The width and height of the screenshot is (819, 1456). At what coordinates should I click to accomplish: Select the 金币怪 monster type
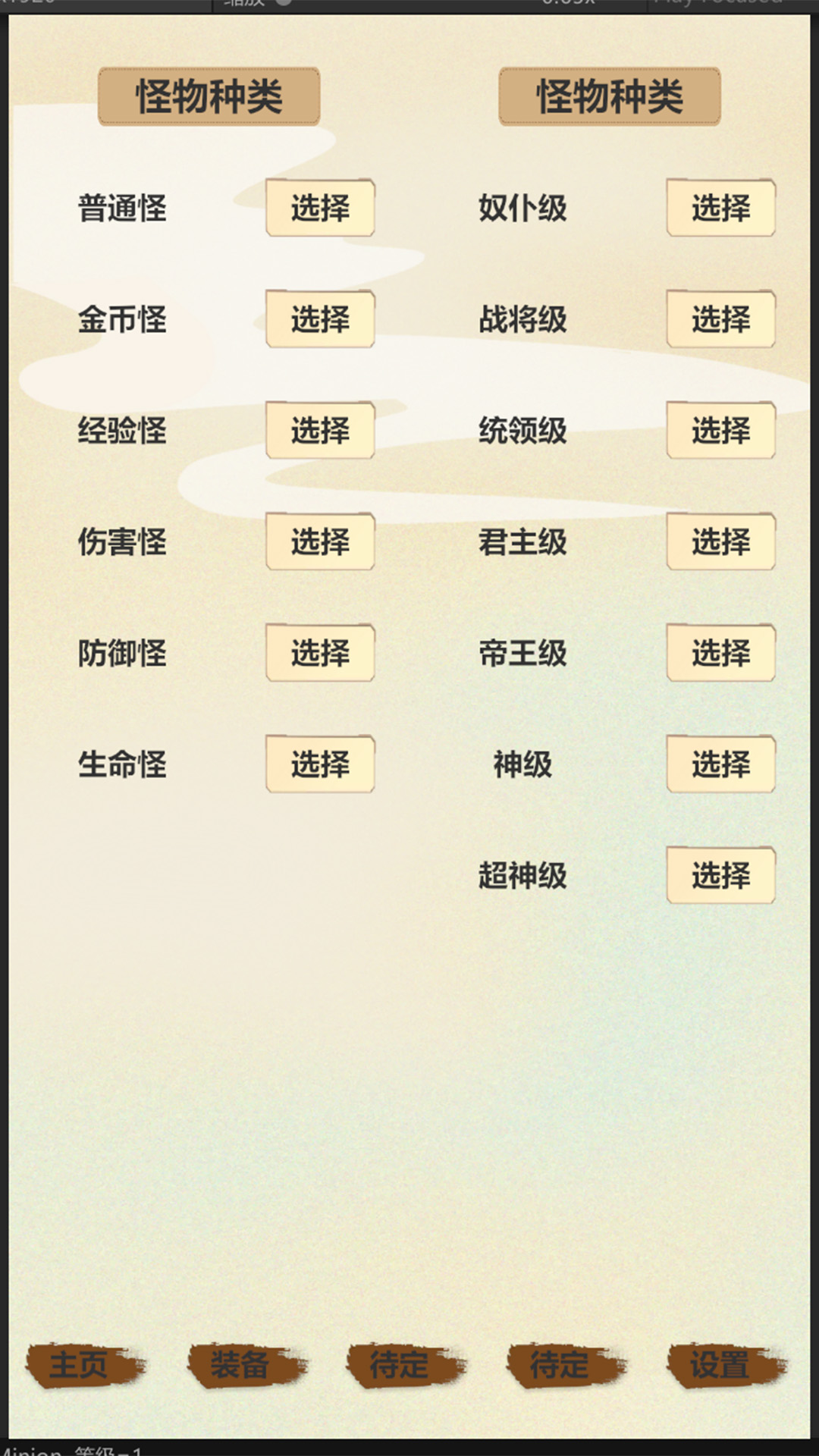[320, 319]
